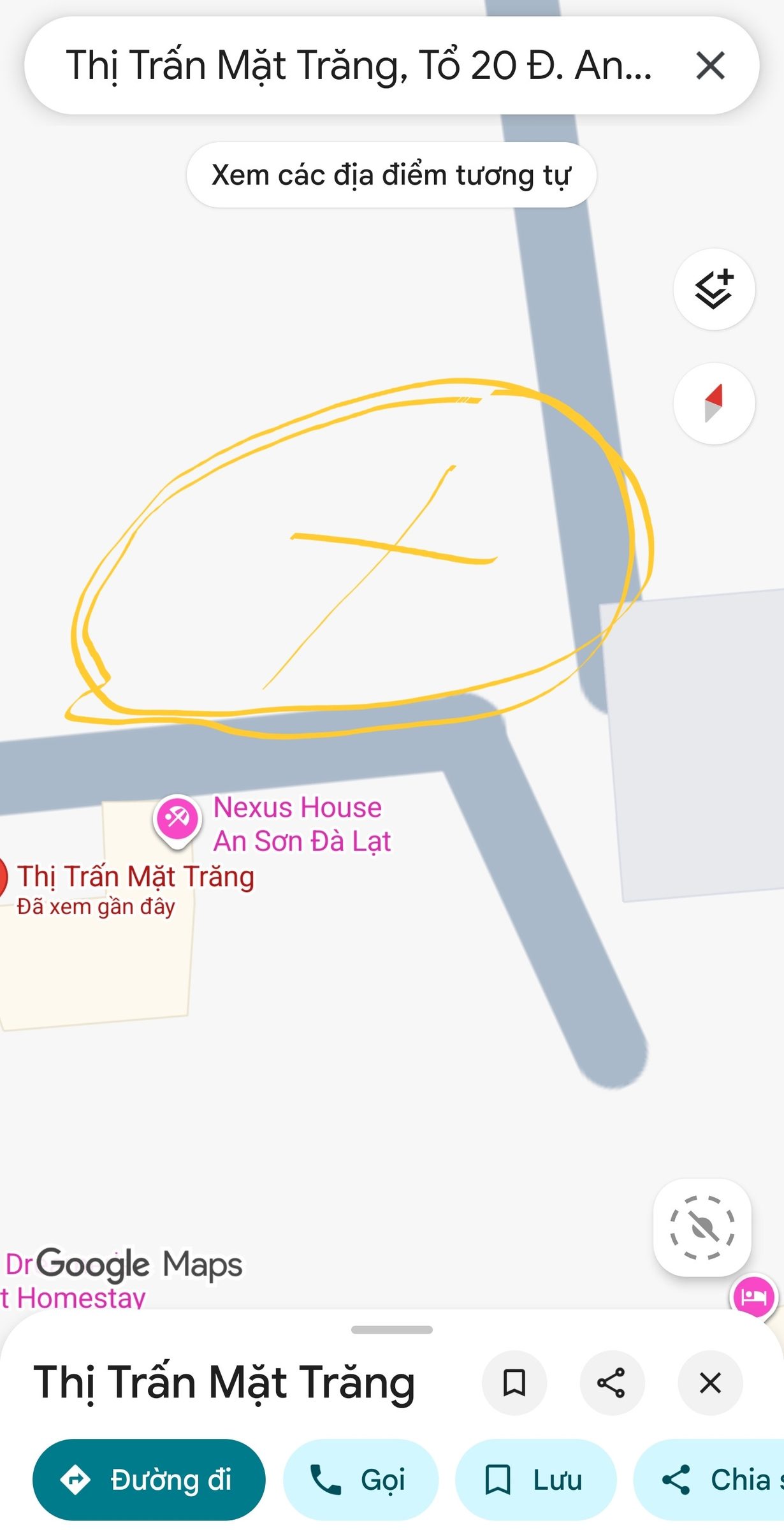Tap Xem các địa điểm tương tự chip

point(391,175)
